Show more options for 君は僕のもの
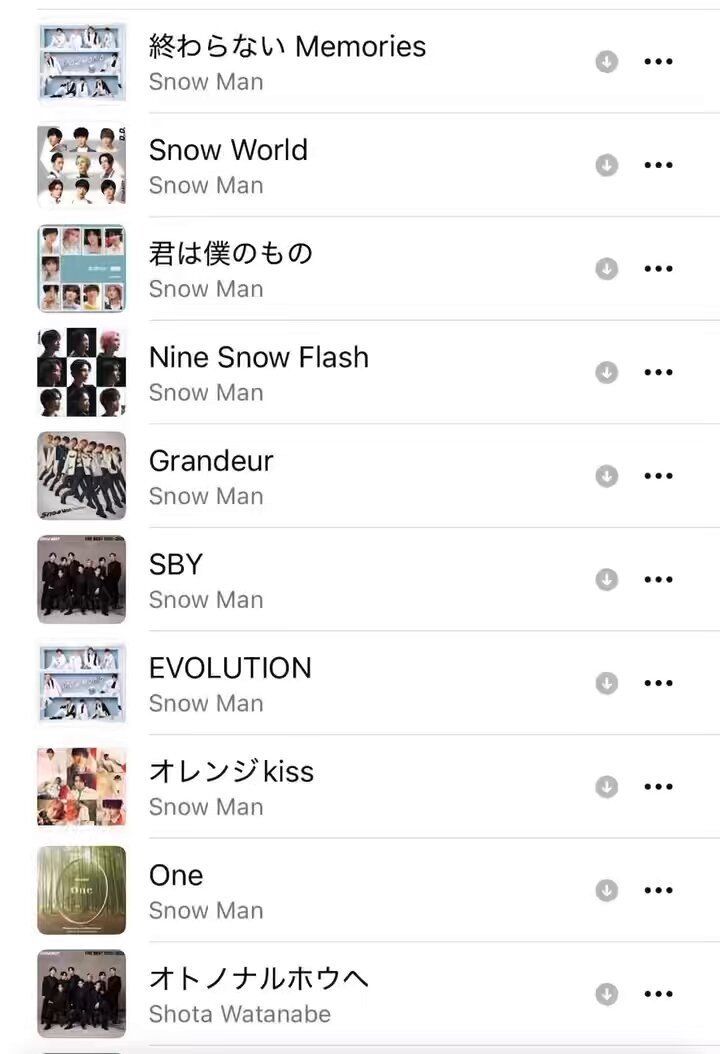 658,269
